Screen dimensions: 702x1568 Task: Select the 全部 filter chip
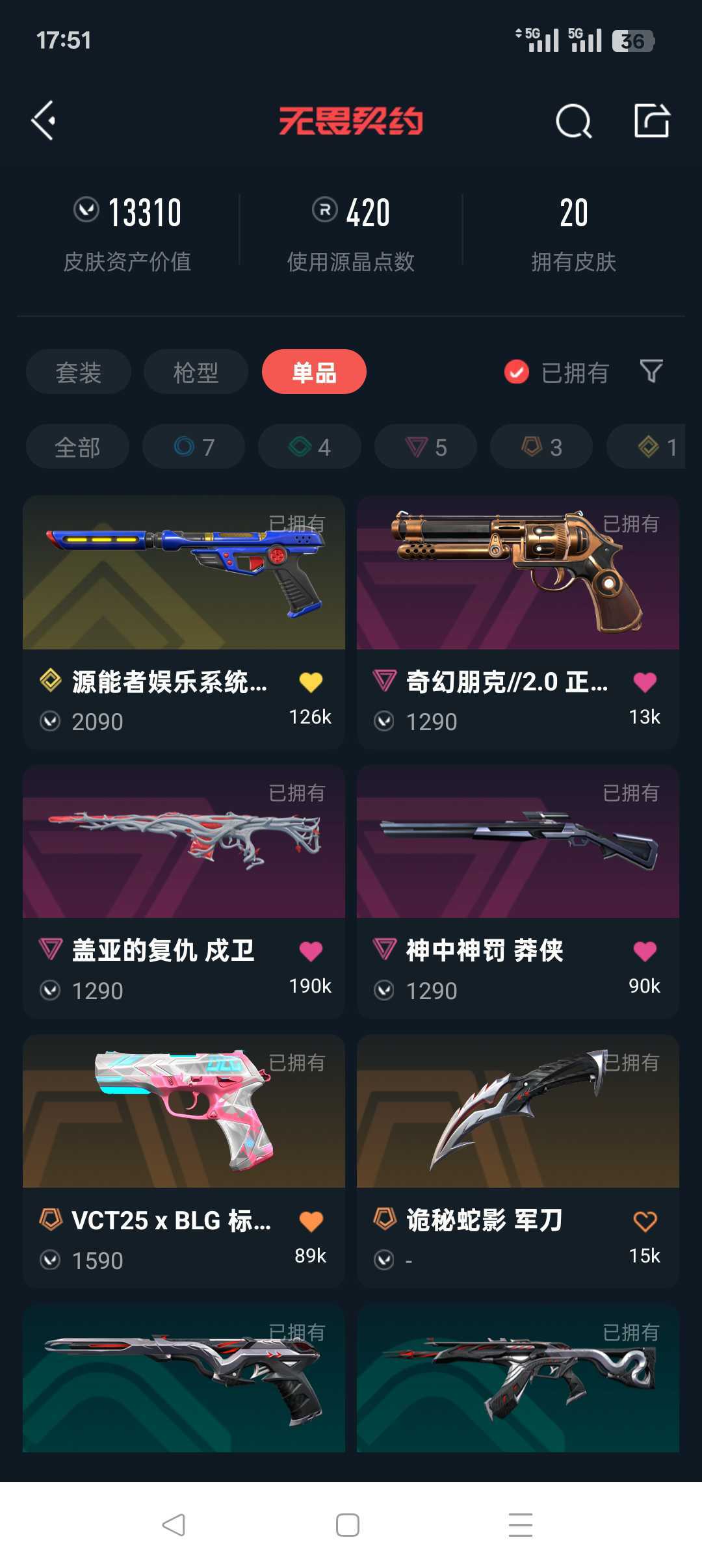77,447
